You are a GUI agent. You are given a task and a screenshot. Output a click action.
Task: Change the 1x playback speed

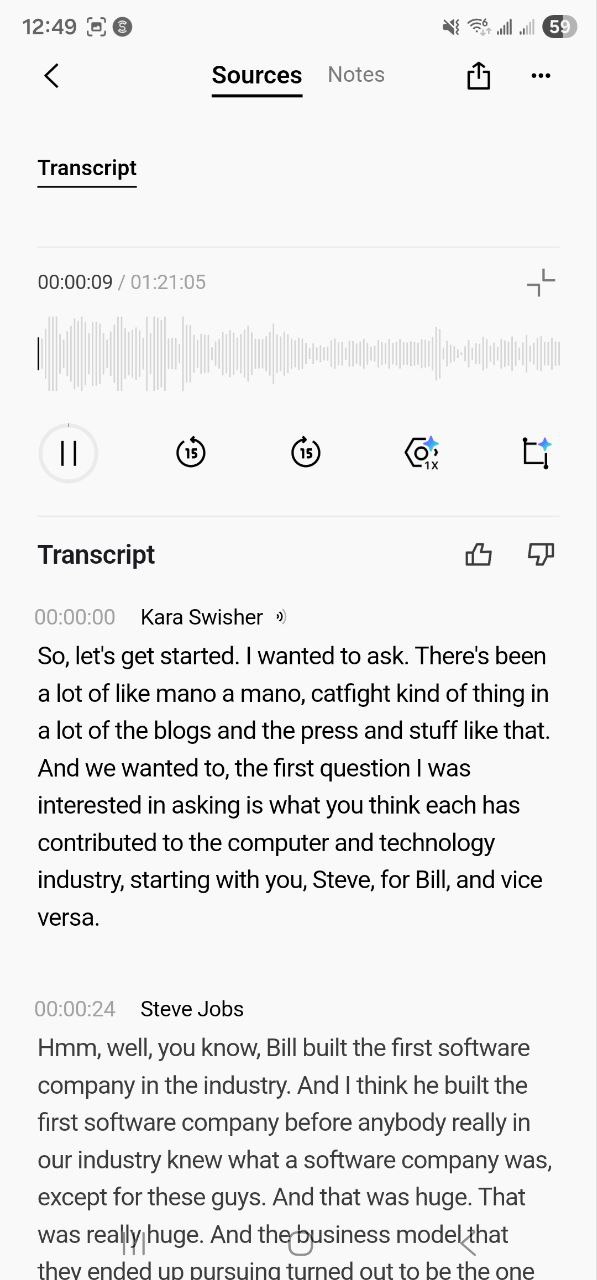pos(422,453)
